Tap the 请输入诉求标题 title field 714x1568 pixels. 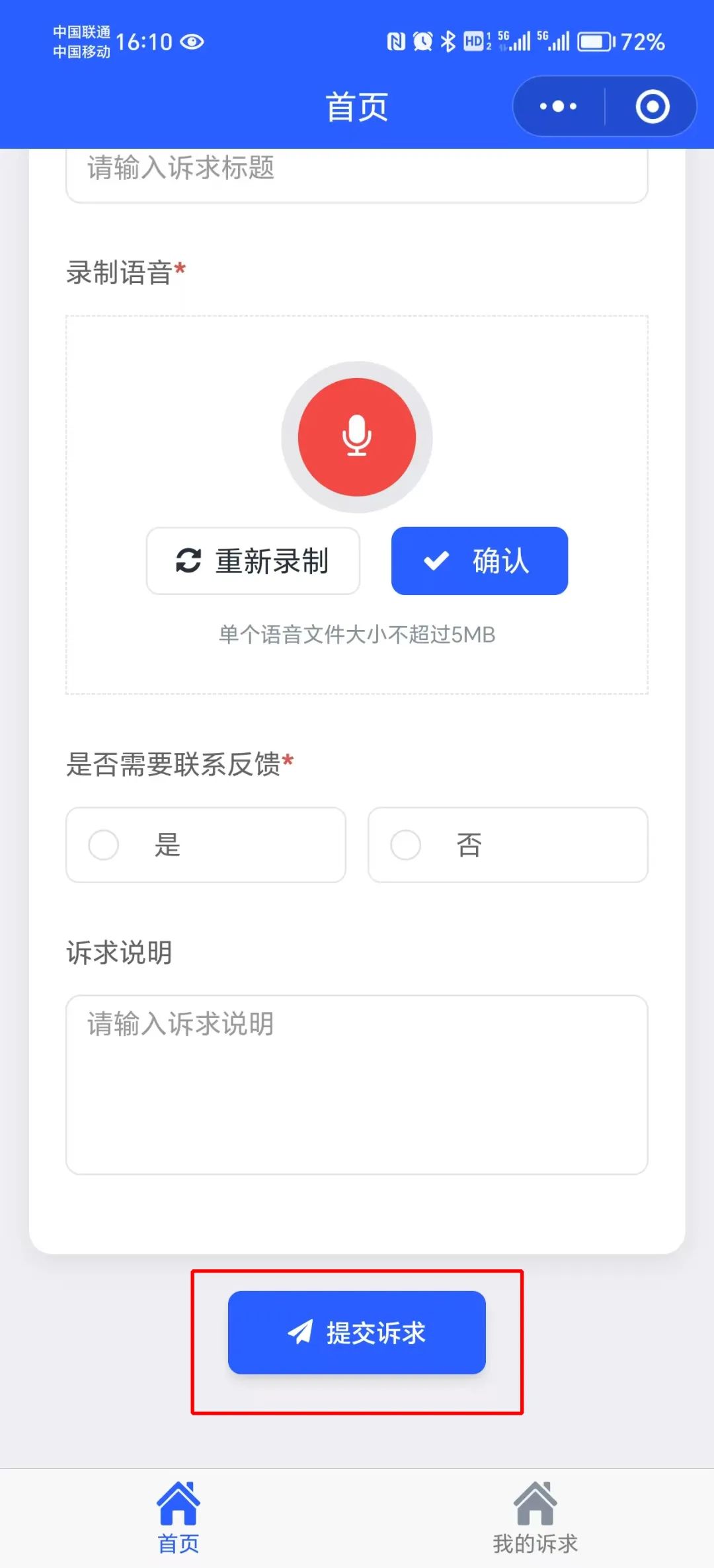(357, 171)
